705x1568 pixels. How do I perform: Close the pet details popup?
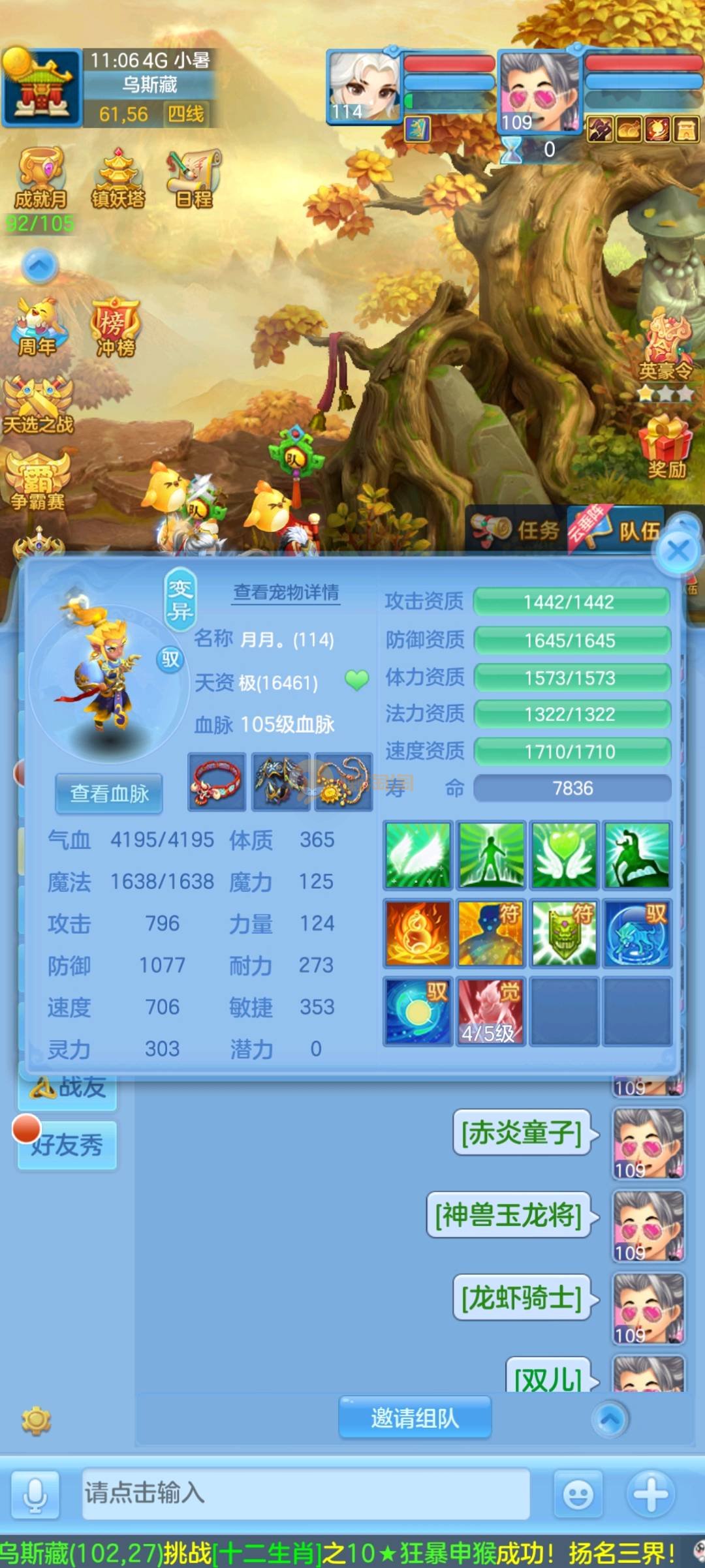point(678,551)
